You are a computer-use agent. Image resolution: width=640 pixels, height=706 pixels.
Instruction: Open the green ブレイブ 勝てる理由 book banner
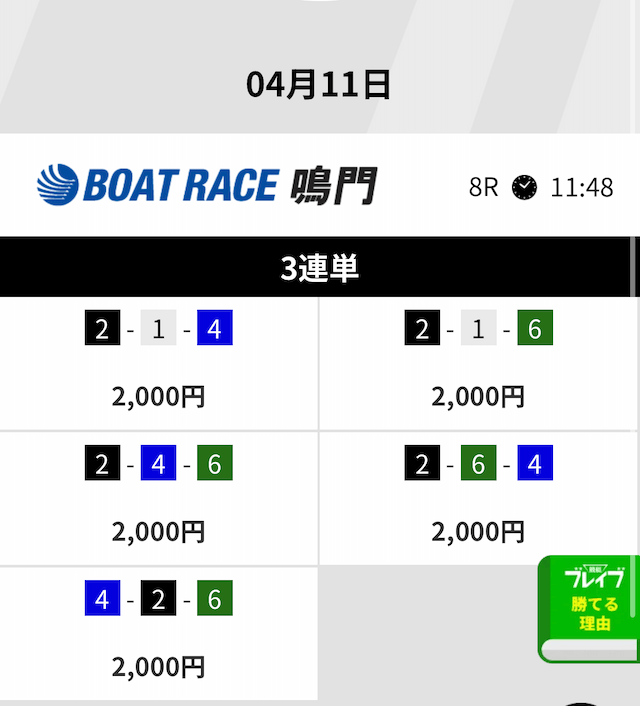592,608
